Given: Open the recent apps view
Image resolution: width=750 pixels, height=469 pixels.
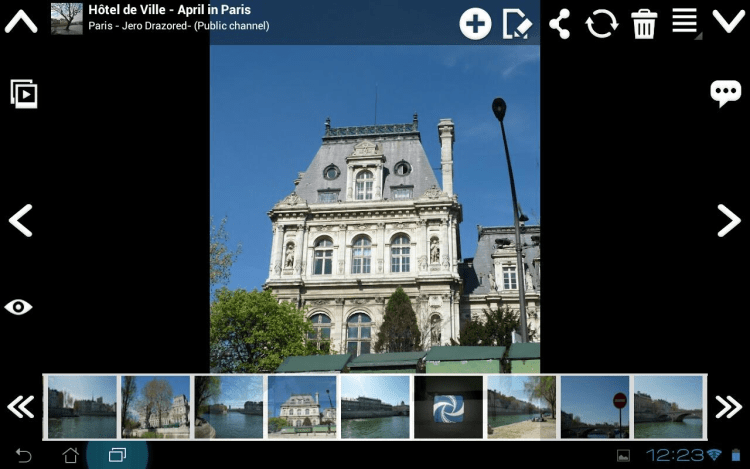Looking at the screenshot, I should pyautogui.click(x=117, y=456).
